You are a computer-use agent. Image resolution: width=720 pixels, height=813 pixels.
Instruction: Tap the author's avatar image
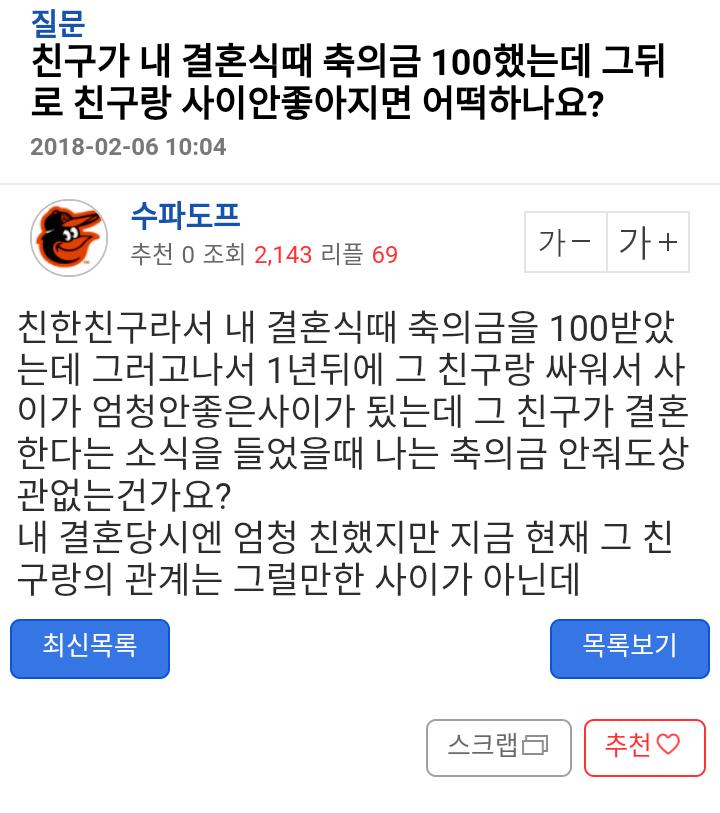pos(69,238)
